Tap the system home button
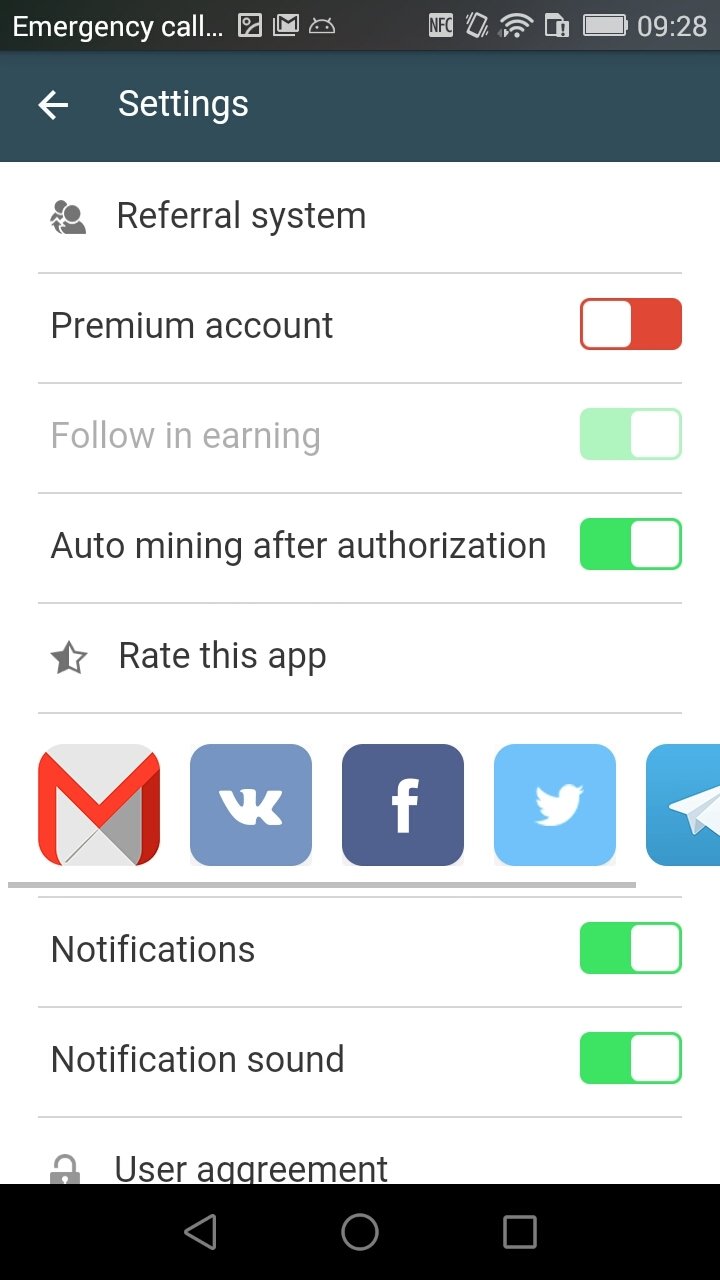Viewport: 720px width, 1280px height. [360, 1232]
